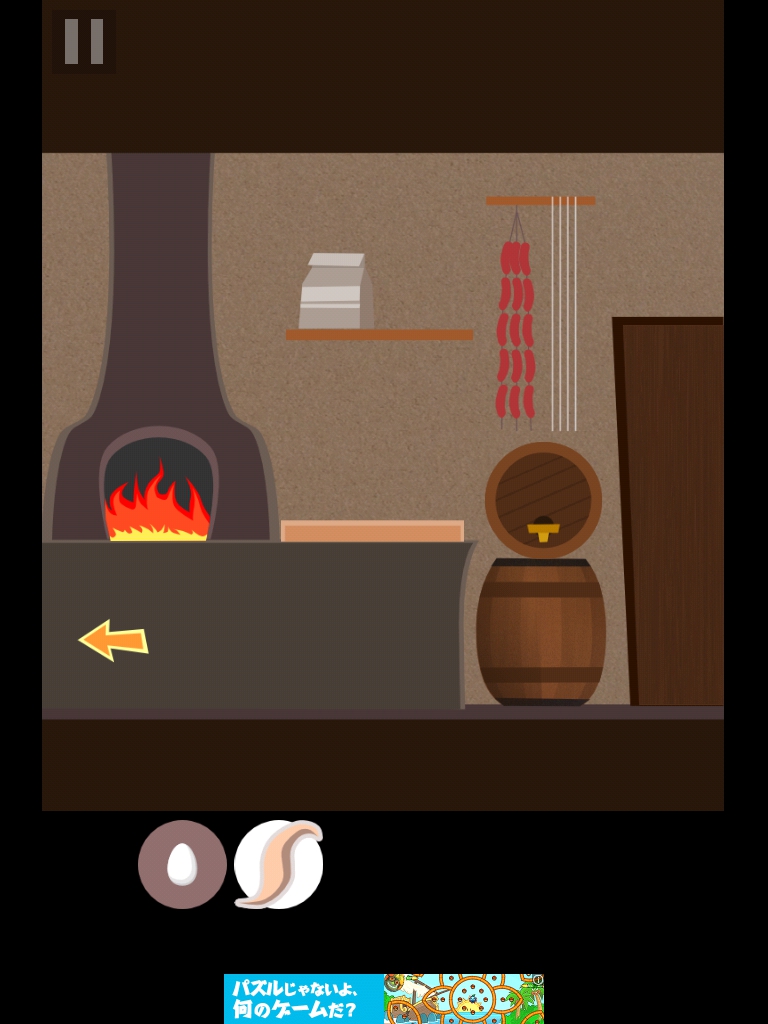This screenshot has width=768, height=1024.
Task: Select the worm-shaped inventory item
Action: pos(279,864)
